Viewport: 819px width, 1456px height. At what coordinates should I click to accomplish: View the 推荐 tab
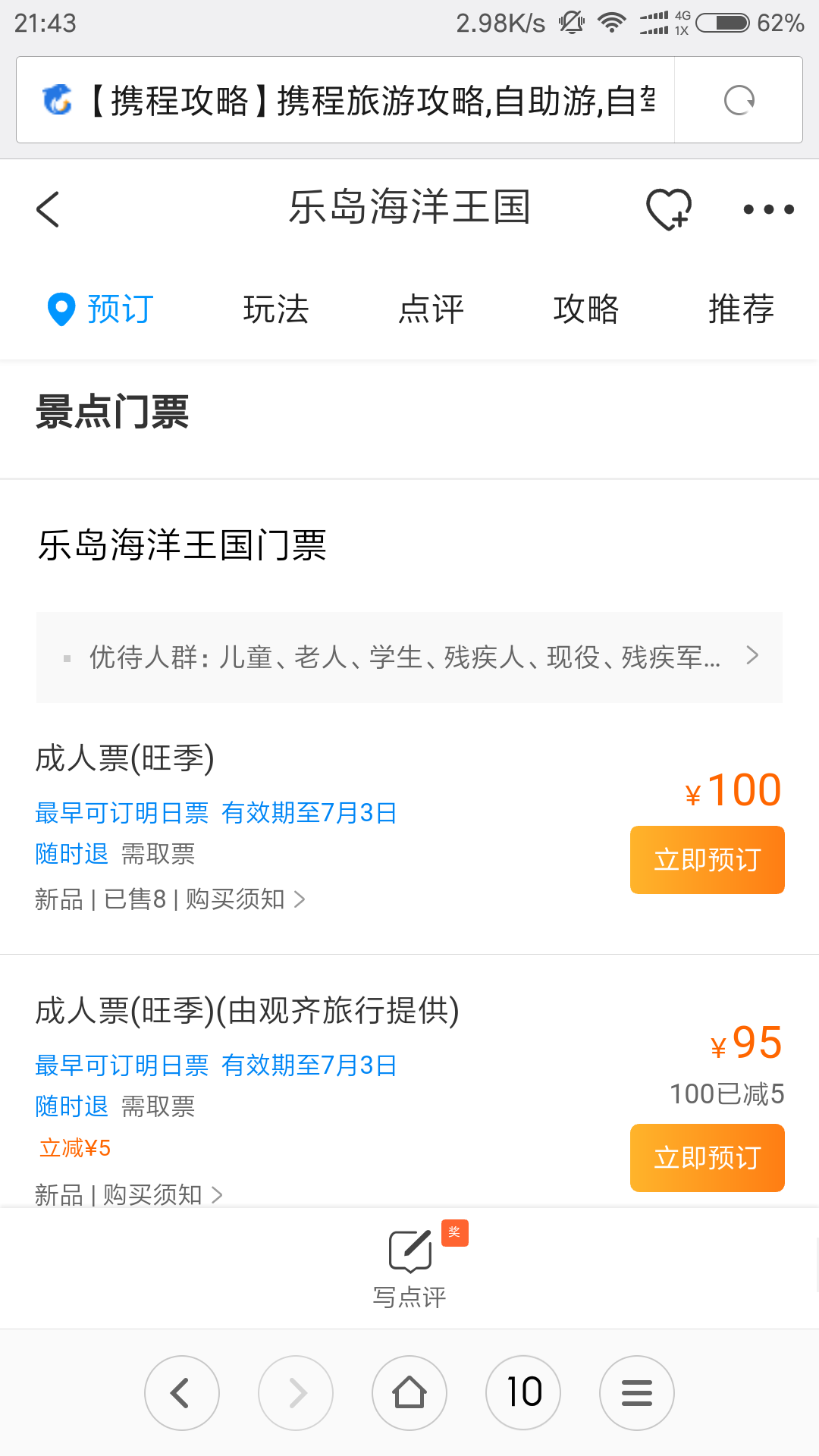tap(741, 309)
